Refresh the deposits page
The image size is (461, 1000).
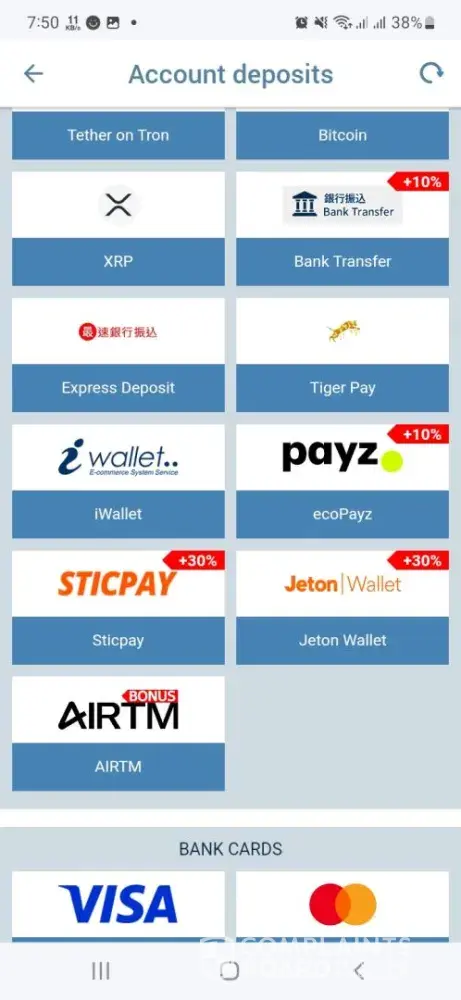pyautogui.click(x=431, y=74)
